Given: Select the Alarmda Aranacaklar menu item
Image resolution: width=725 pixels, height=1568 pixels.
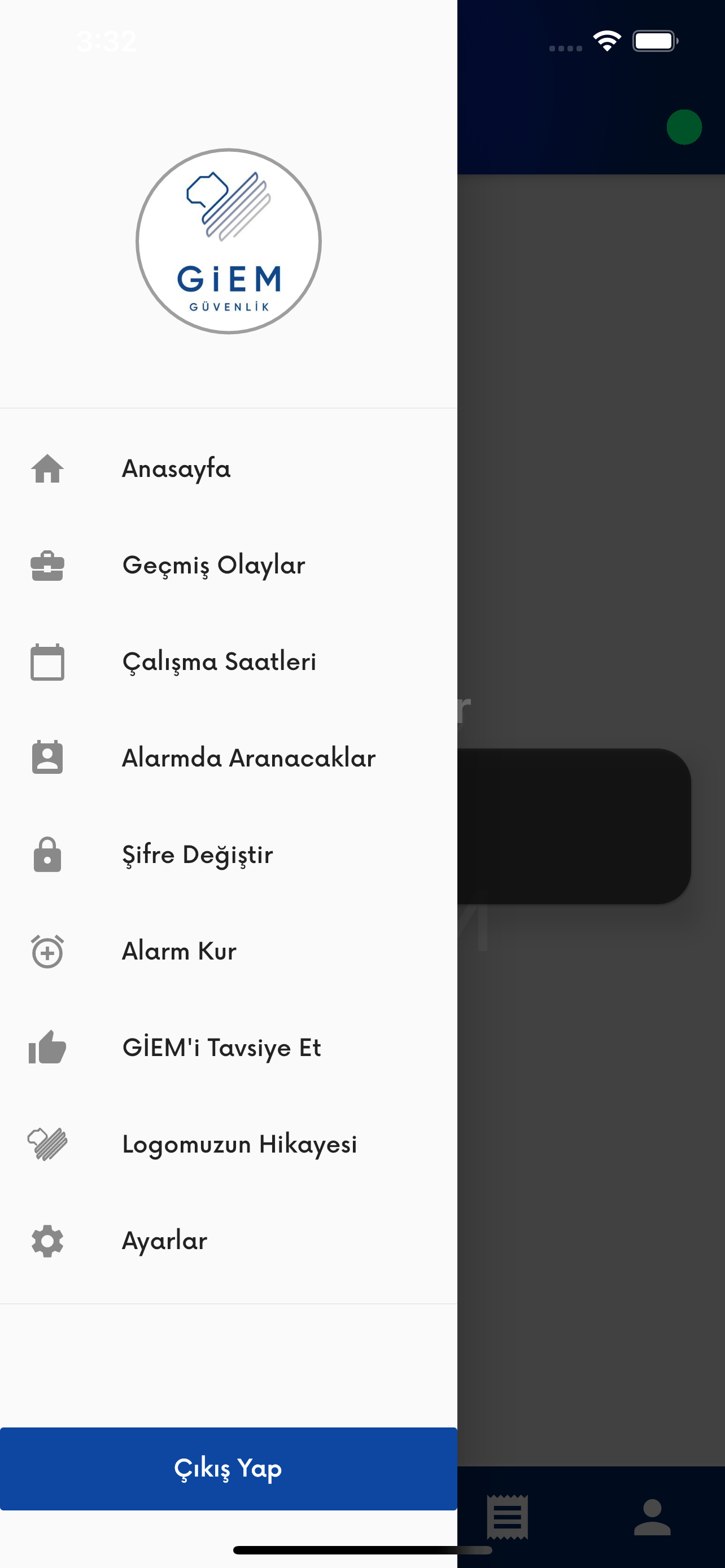Looking at the screenshot, I should point(249,758).
